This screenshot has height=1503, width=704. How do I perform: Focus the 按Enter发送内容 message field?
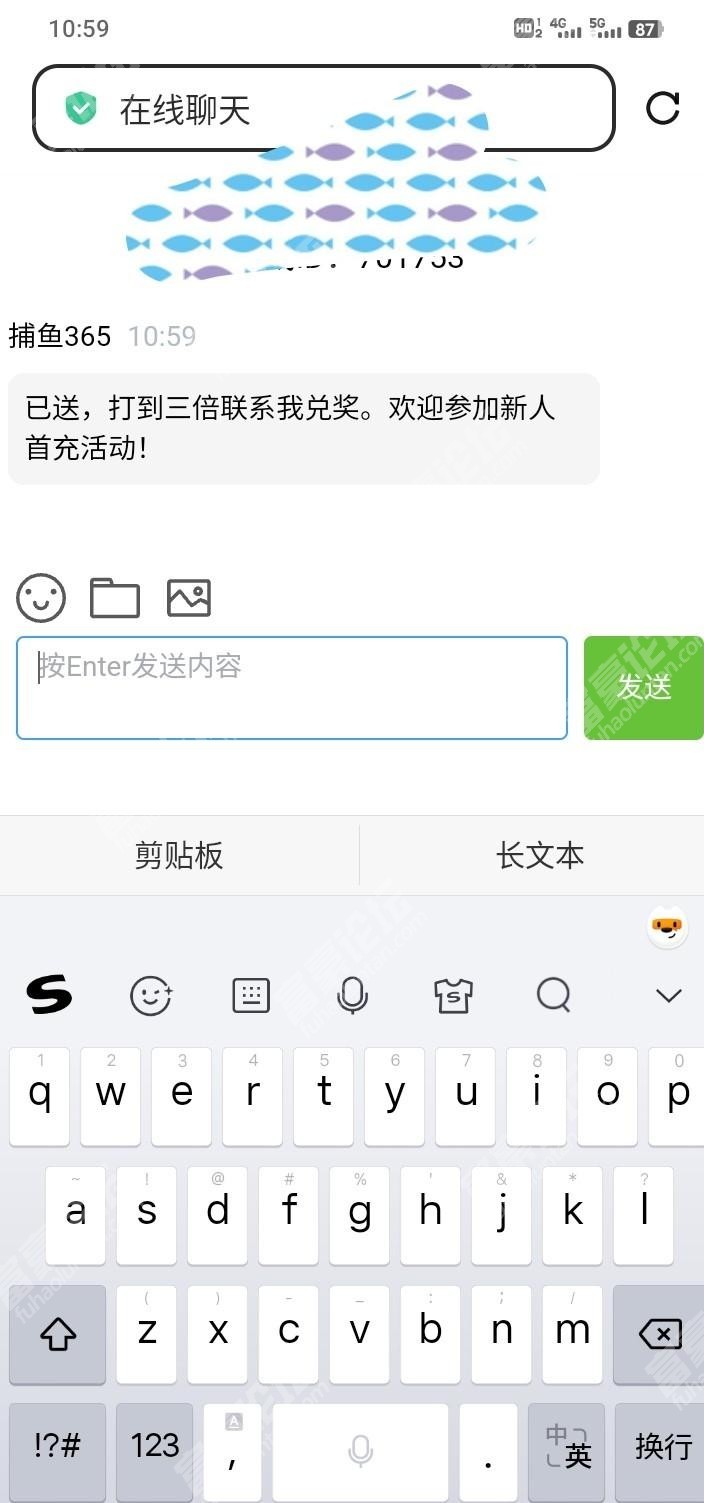coord(292,688)
